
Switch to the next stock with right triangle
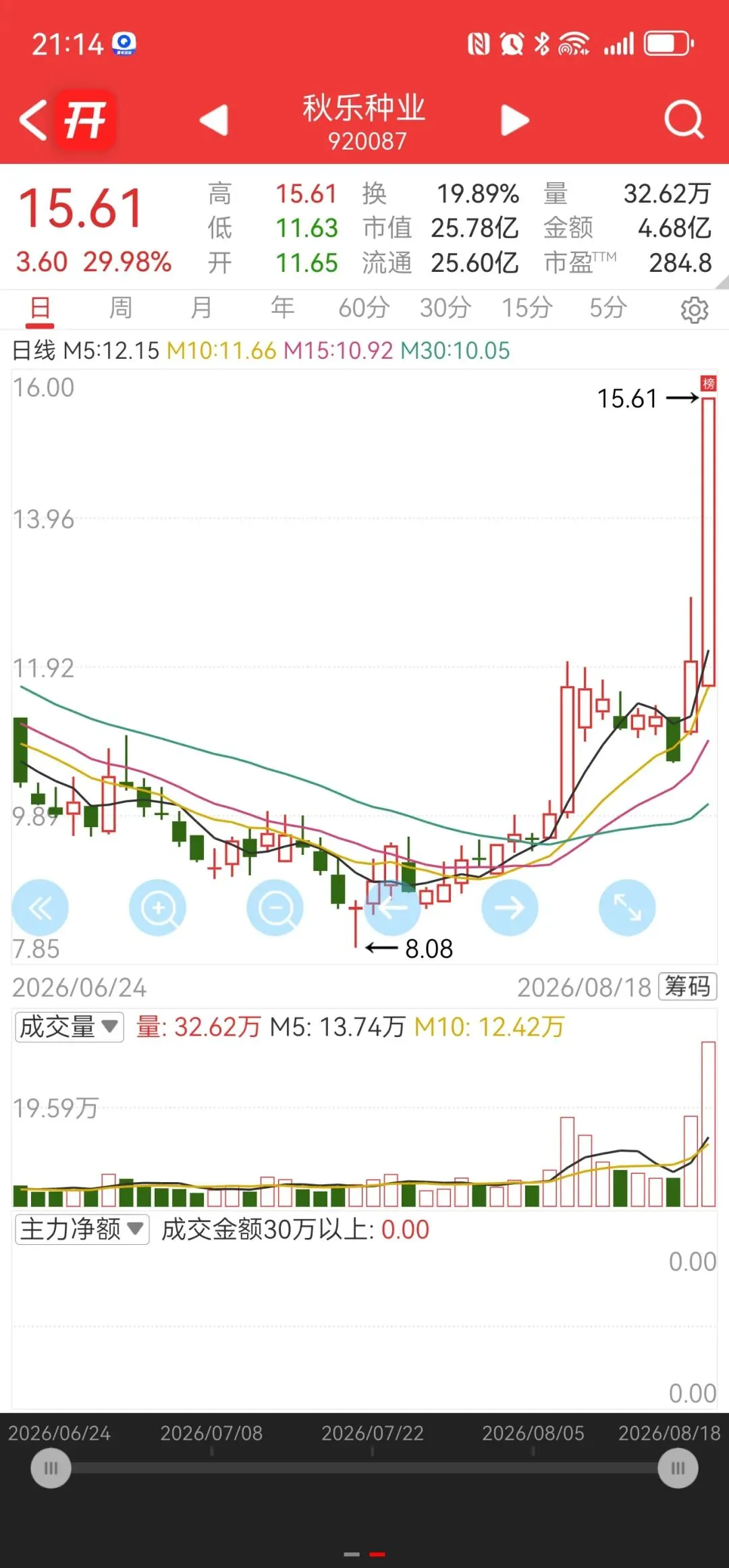(x=514, y=120)
